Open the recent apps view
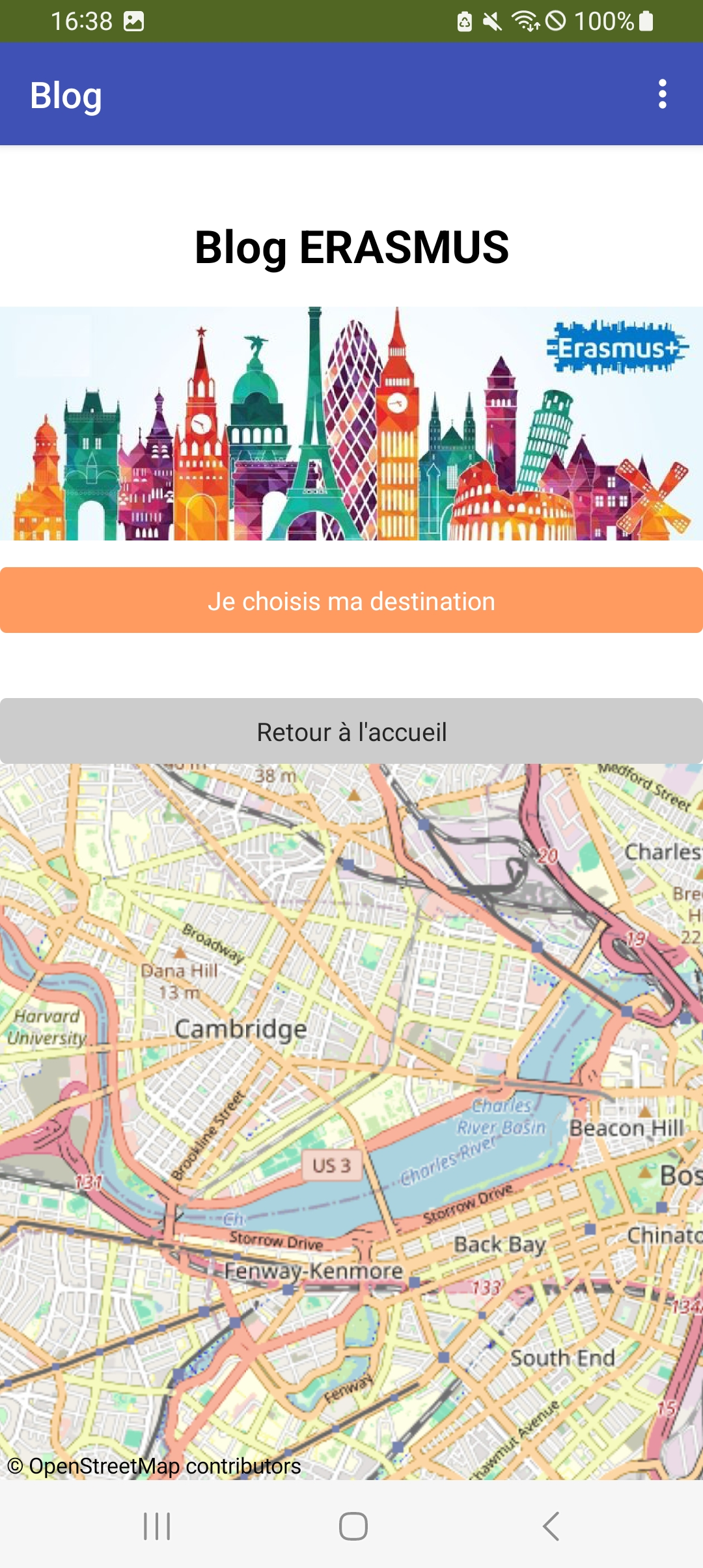 pyautogui.click(x=157, y=1526)
